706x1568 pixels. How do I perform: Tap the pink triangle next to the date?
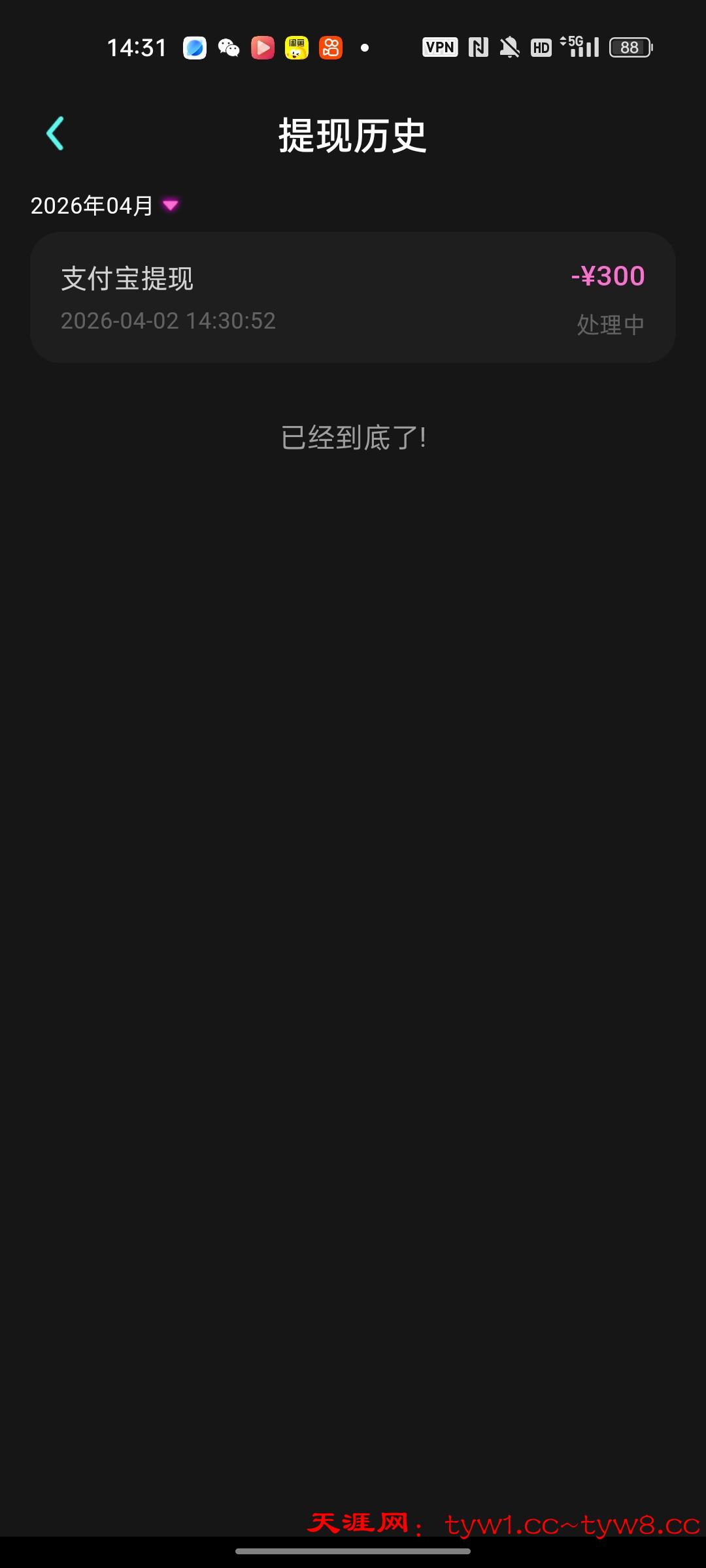coord(171,206)
